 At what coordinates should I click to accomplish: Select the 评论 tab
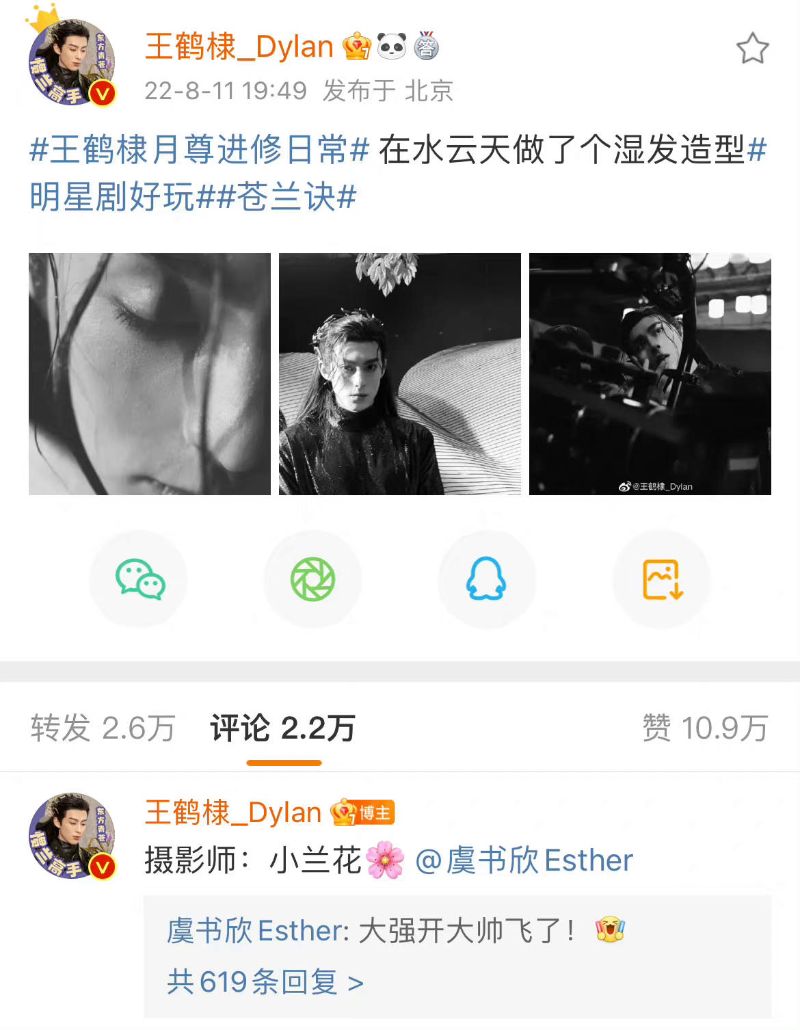(283, 728)
